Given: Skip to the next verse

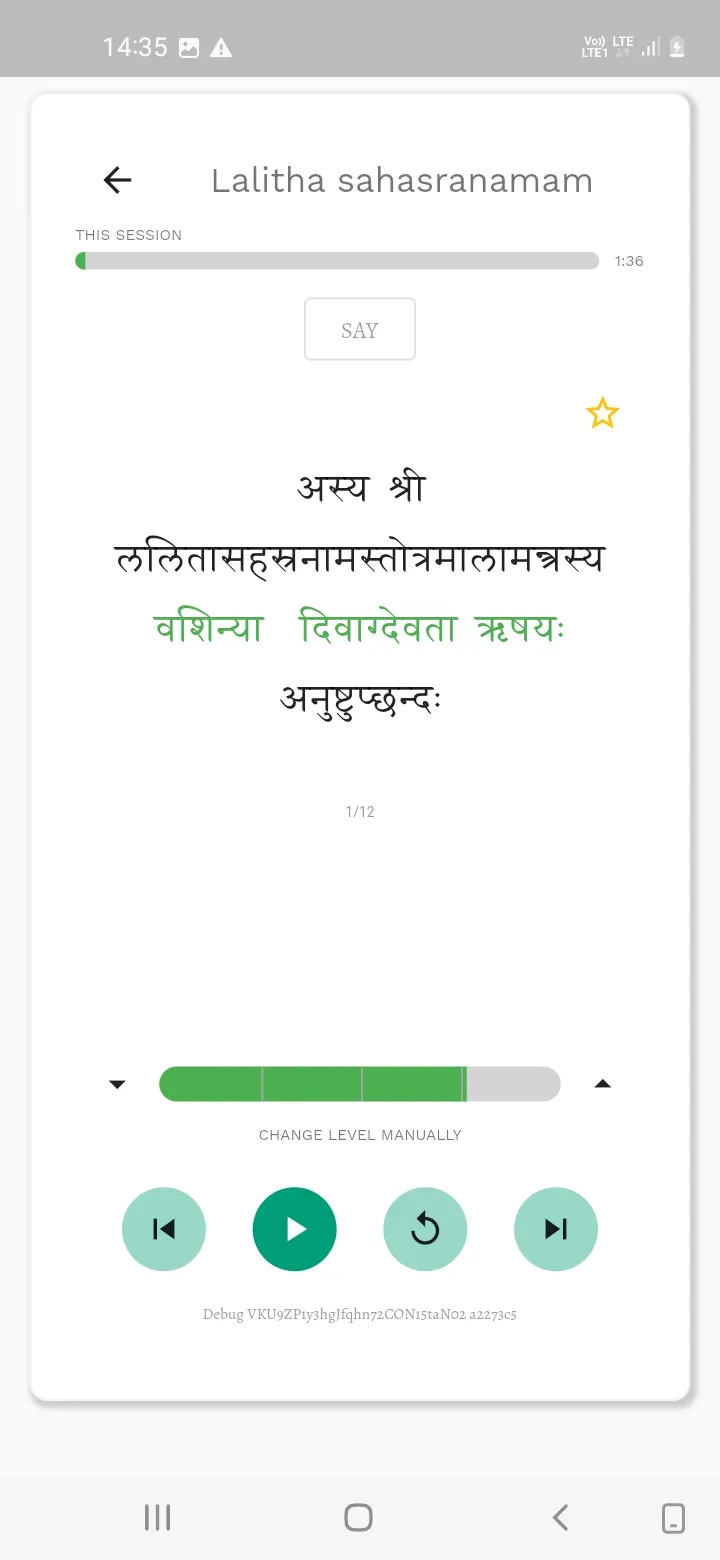Looking at the screenshot, I should click(556, 1229).
